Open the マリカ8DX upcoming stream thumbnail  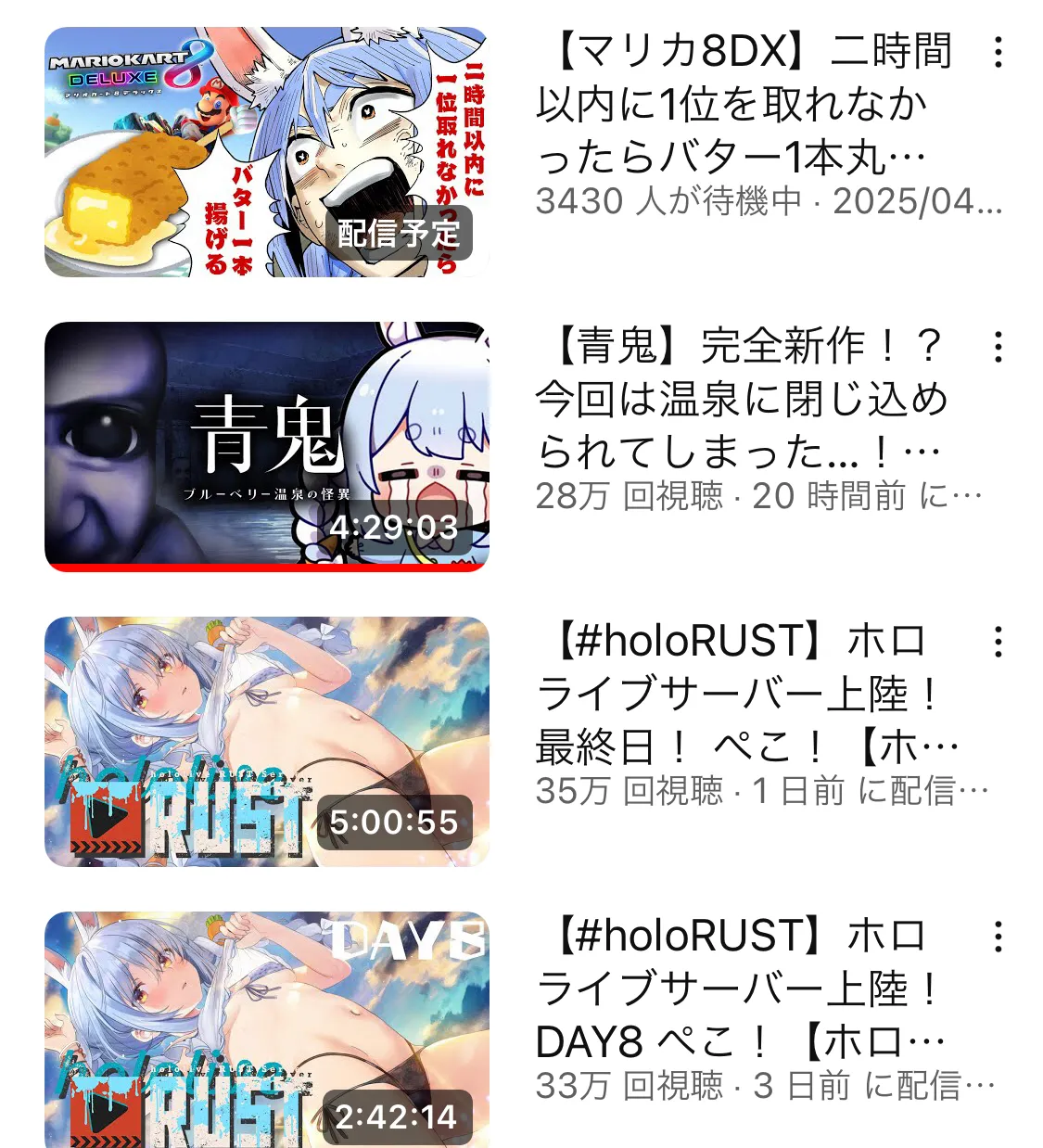point(267,152)
